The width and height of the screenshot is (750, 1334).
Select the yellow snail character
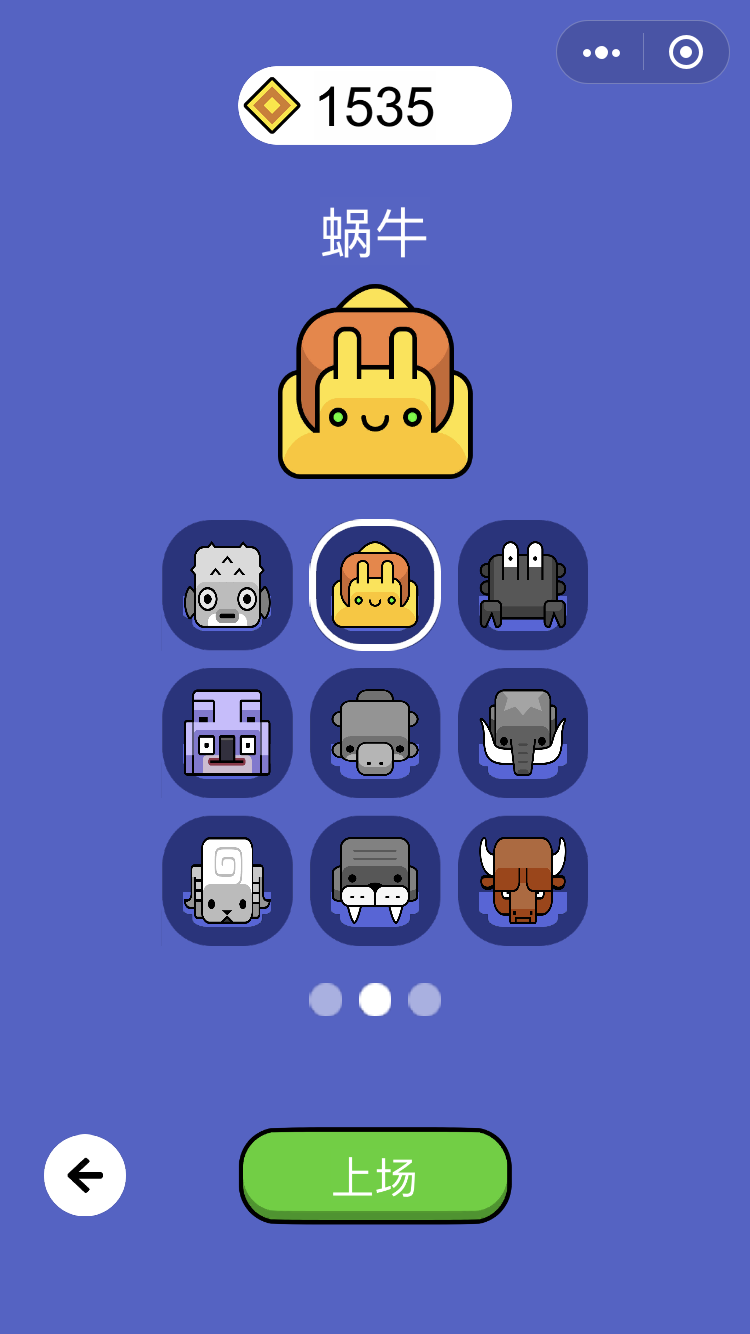click(375, 585)
